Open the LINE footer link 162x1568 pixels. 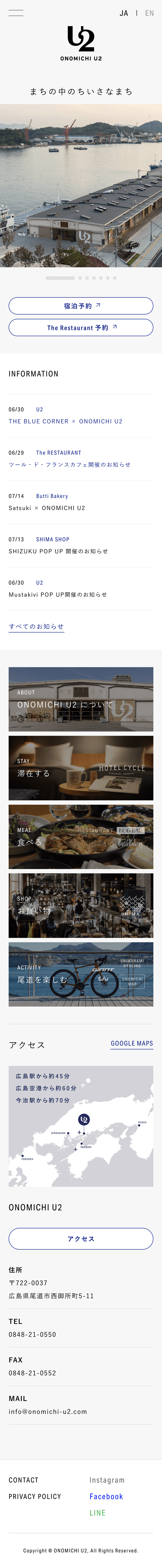click(98, 1513)
